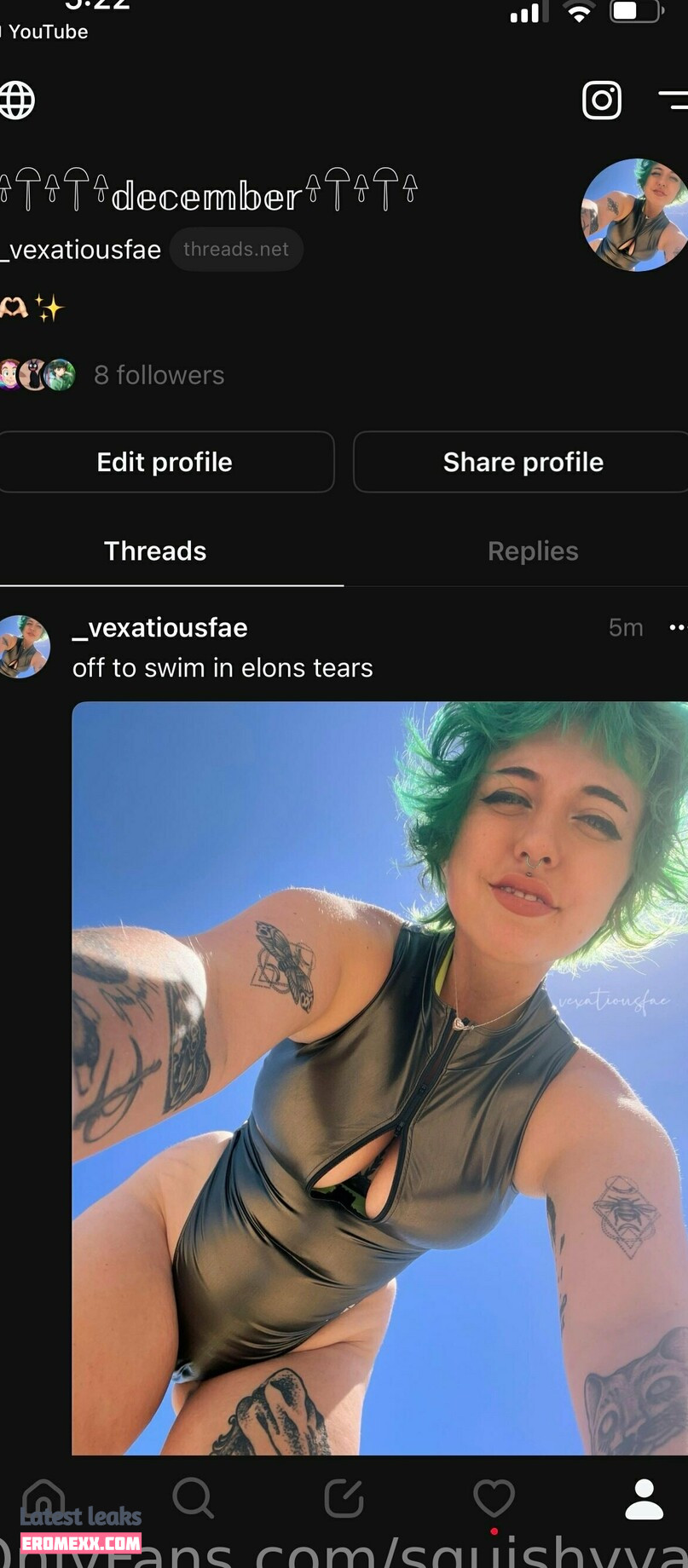View the 8 followers list
Image resolution: width=688 pixels, height=1568 pixels.
(x=159, y=375)
